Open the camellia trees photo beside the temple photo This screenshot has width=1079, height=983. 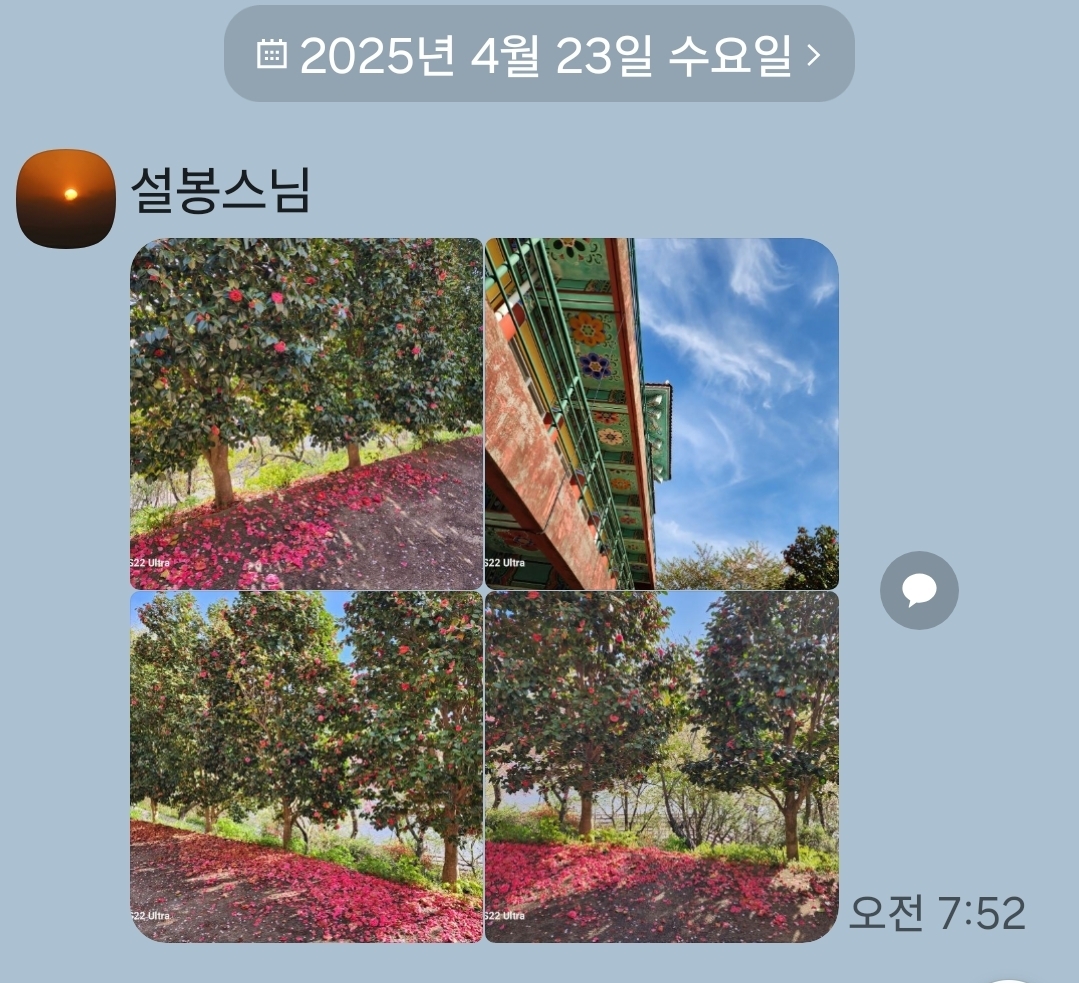(306, 413)
